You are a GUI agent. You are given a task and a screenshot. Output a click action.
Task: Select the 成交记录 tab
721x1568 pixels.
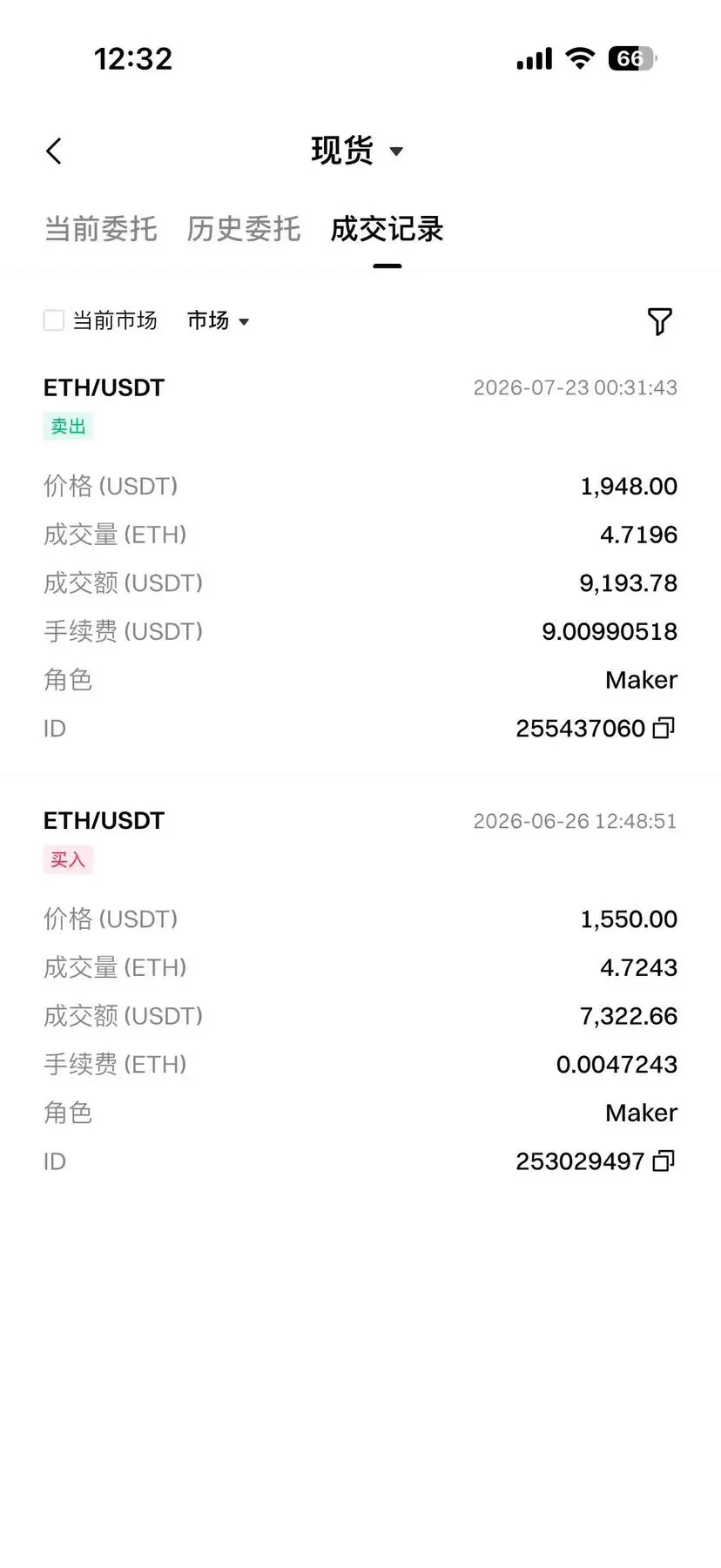pyautogui.click(x=387, y=229)
